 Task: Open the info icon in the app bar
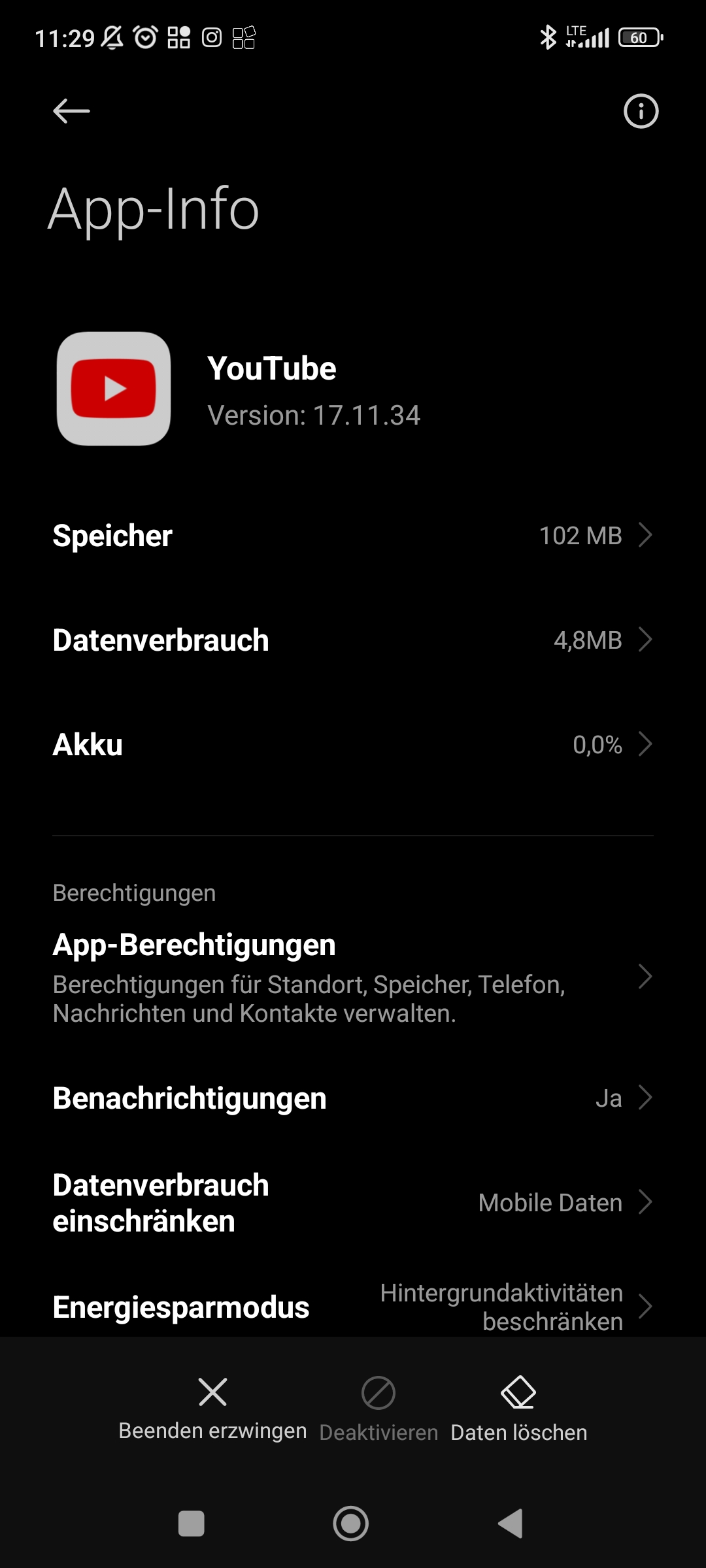[x=640, y=111]
